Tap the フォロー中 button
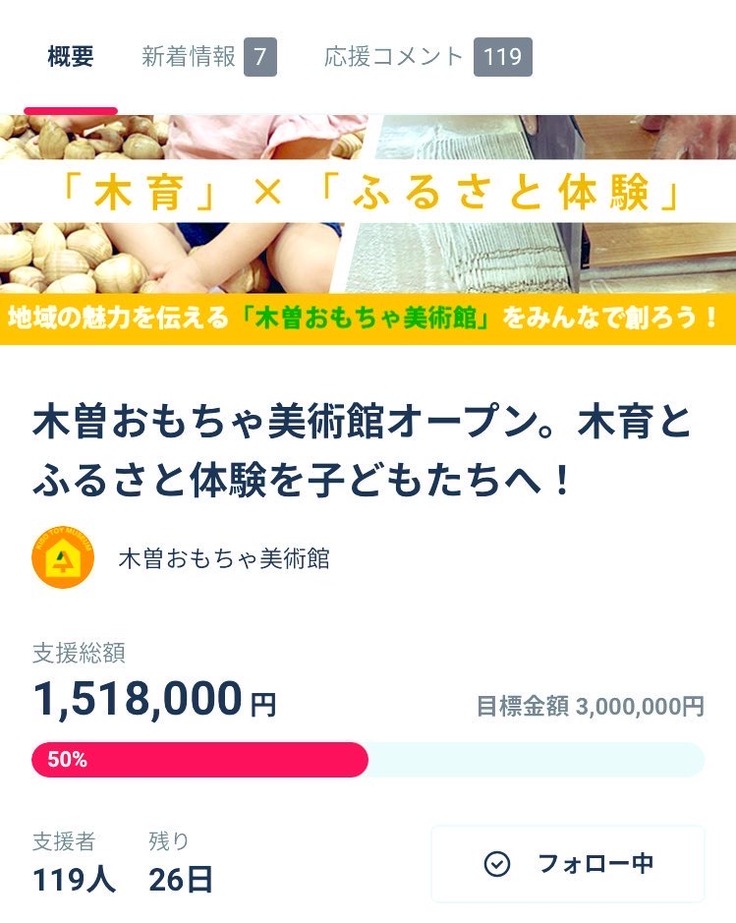Viewport: 736px width, 923px height. pyautogui.click(x=567, y=863)
